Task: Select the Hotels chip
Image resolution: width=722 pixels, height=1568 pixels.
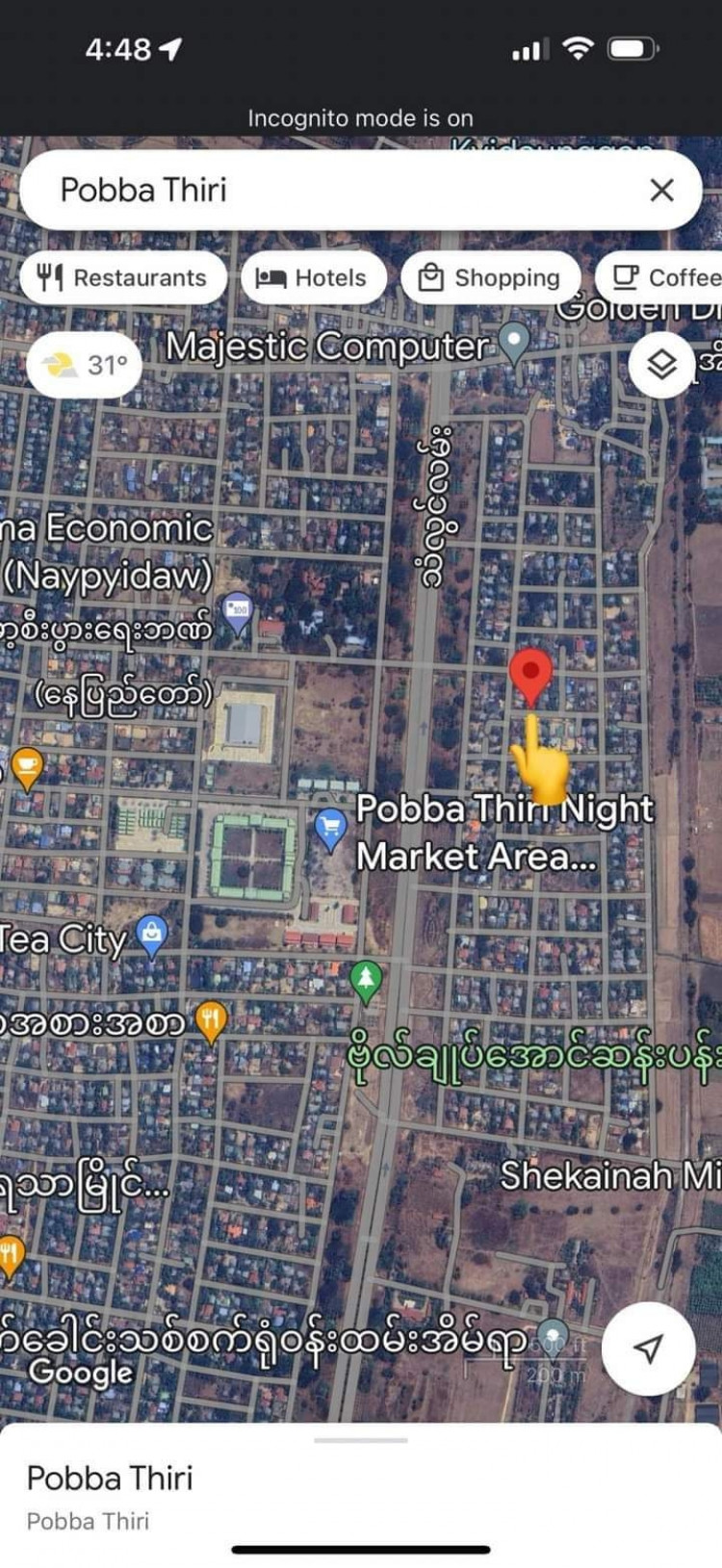Action: (x=312, y=278)
